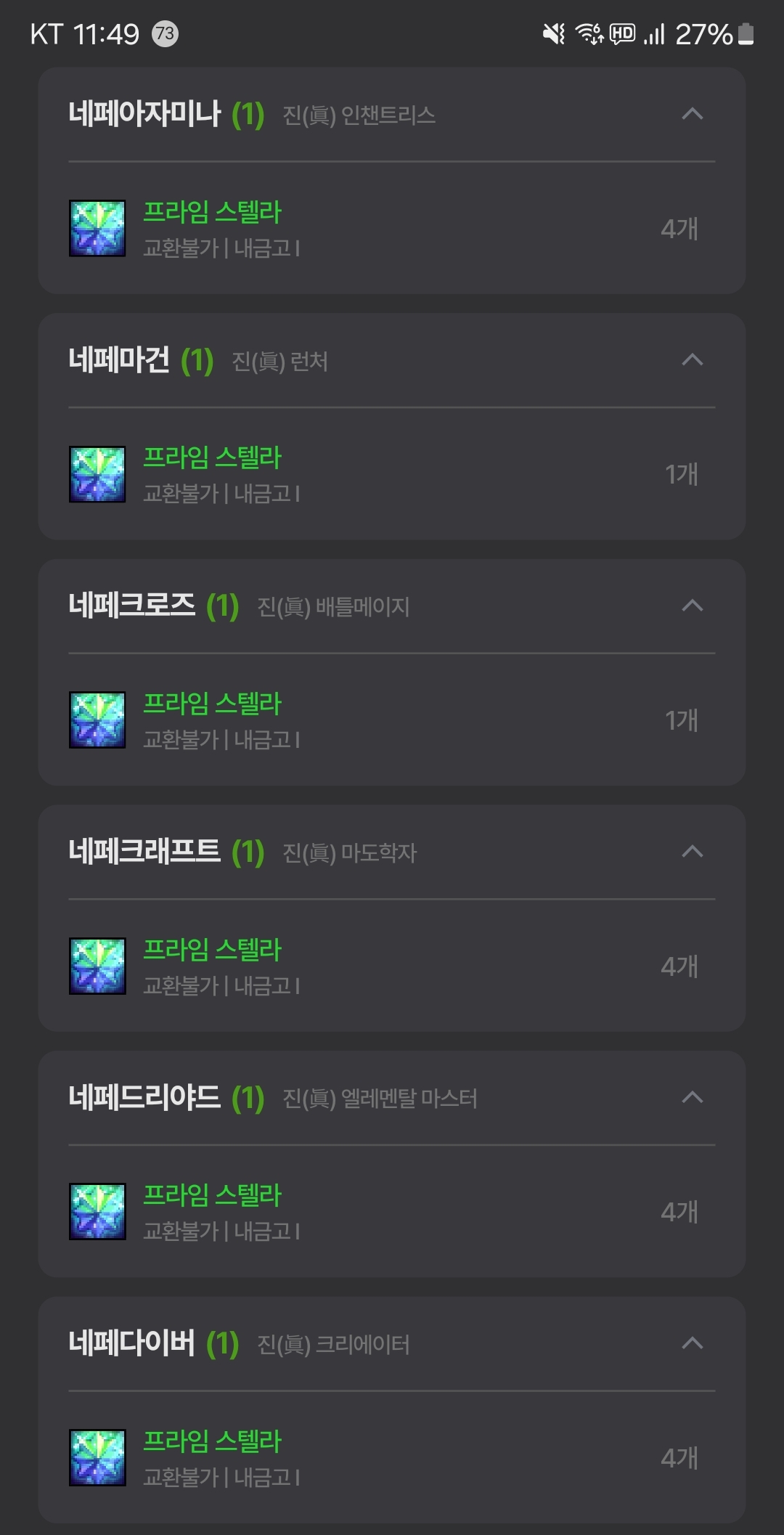Collapse the 네페크래프트 마도학자 section

(x=693, y=852)
